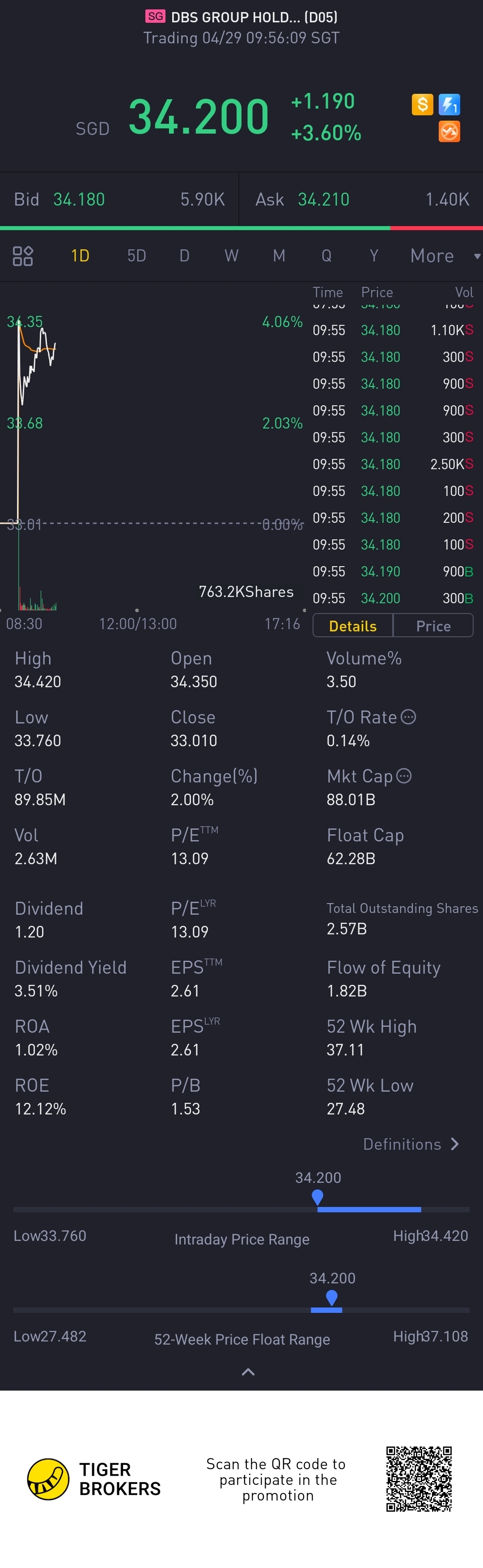
Task: Tap the orange badge icon
Action: [x=449, y=131]
